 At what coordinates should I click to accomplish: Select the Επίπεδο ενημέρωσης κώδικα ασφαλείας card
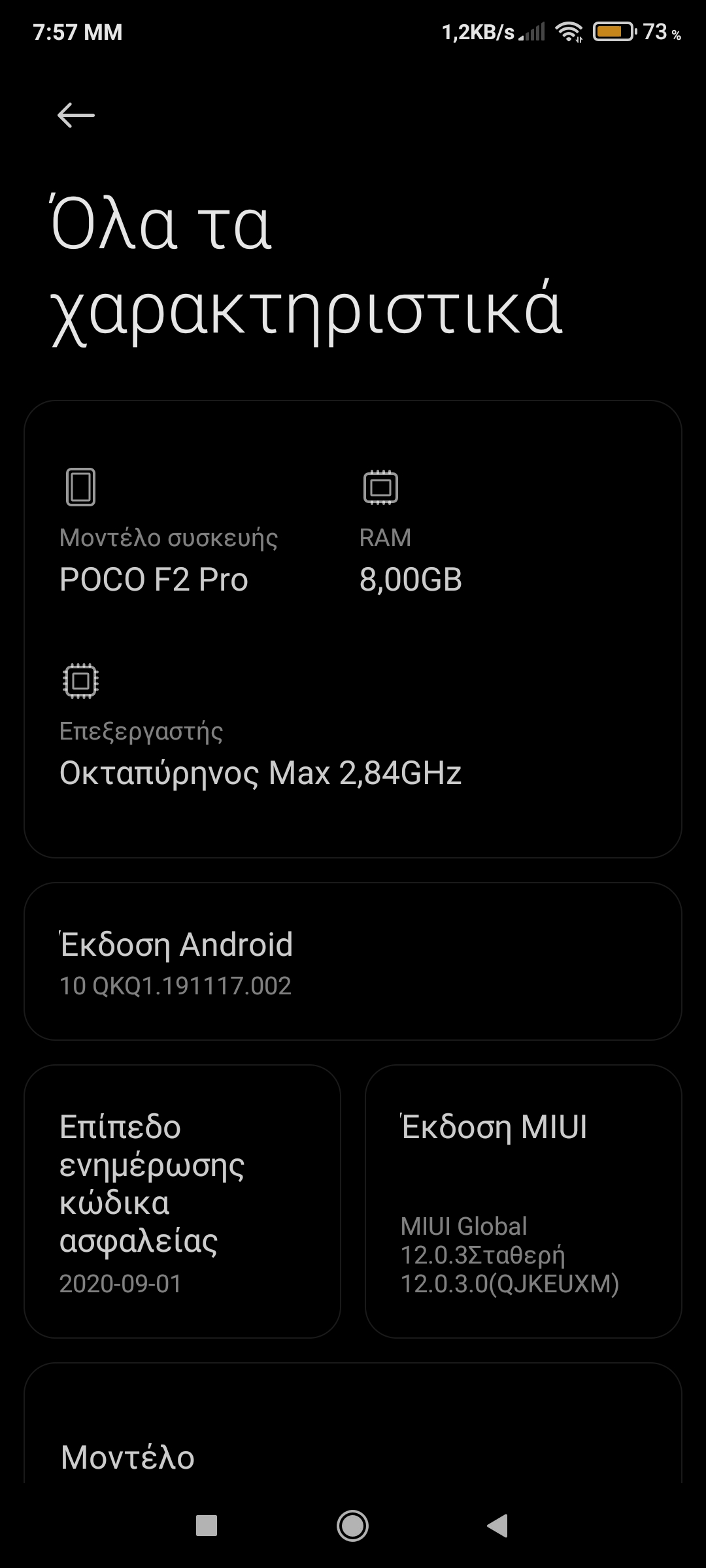pos(182,1201)
